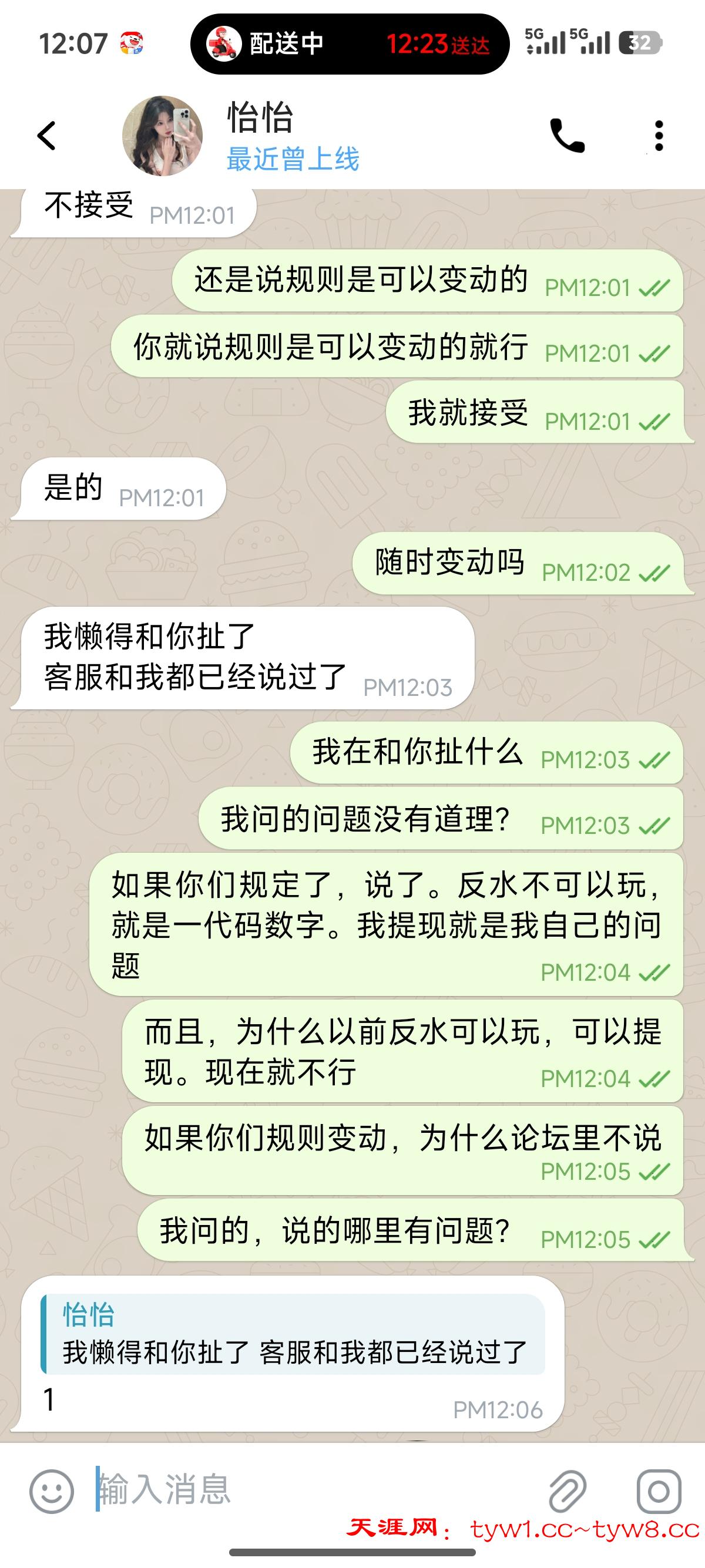This screenshot has width=705, height=1568.
Task: Open the camera to send photo
Action: (x=659, y=1490)
